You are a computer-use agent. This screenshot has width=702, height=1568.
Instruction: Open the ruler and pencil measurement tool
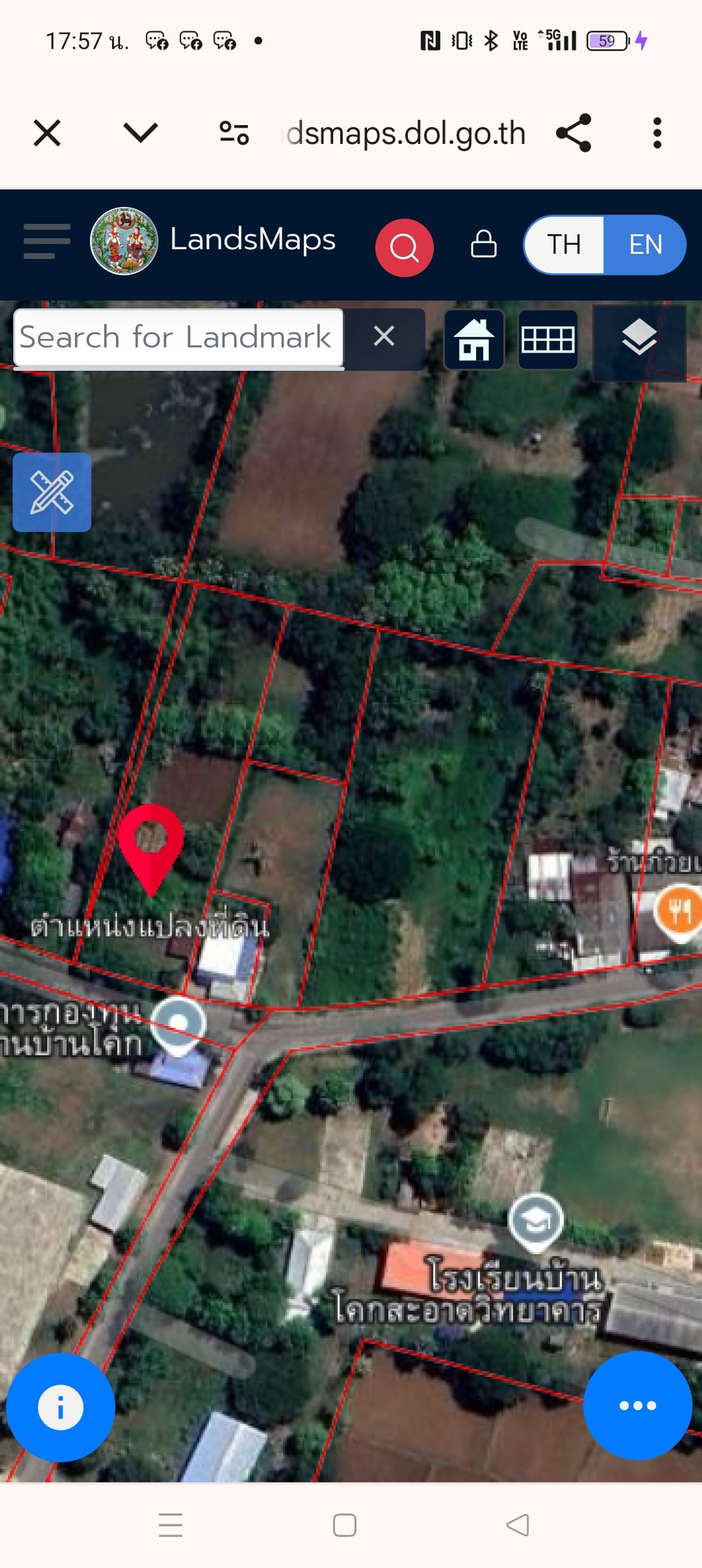[x=52, y=492]
